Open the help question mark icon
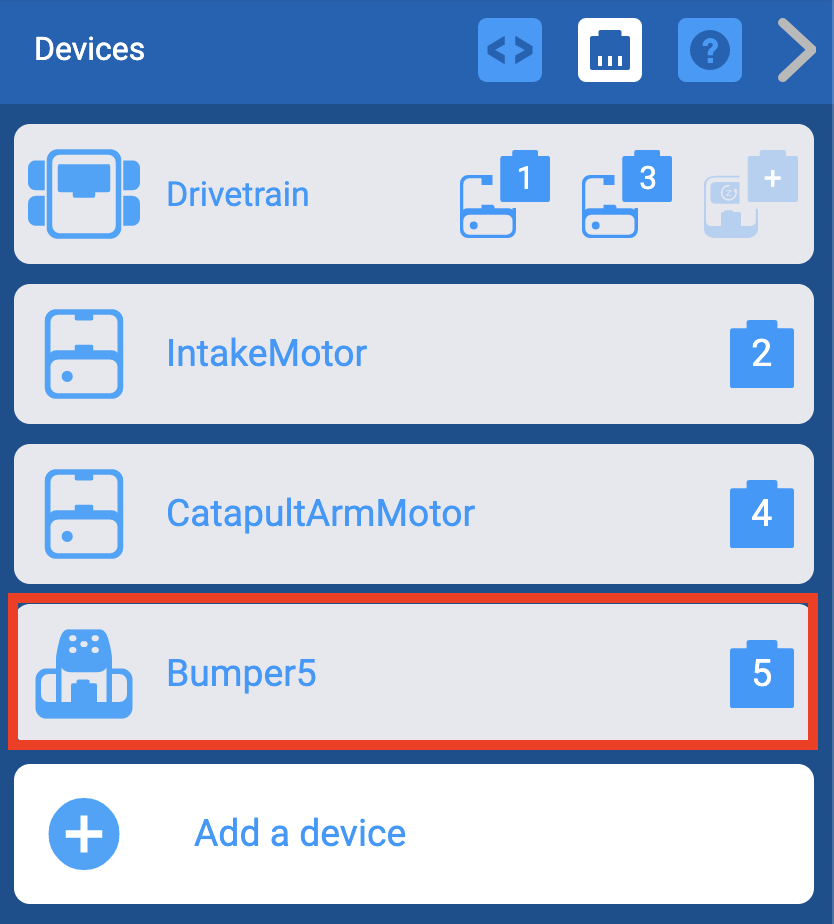The height and width of the screenshot is (924, 834). click(710, 50)
